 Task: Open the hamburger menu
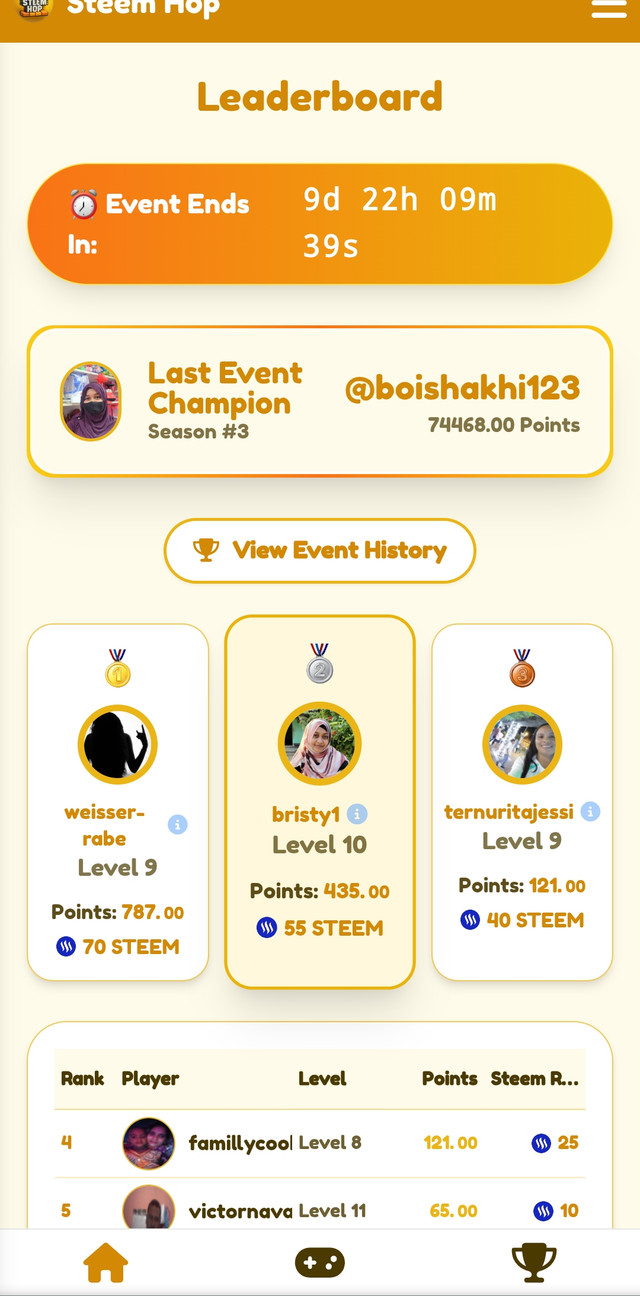(x=608, y=10)
